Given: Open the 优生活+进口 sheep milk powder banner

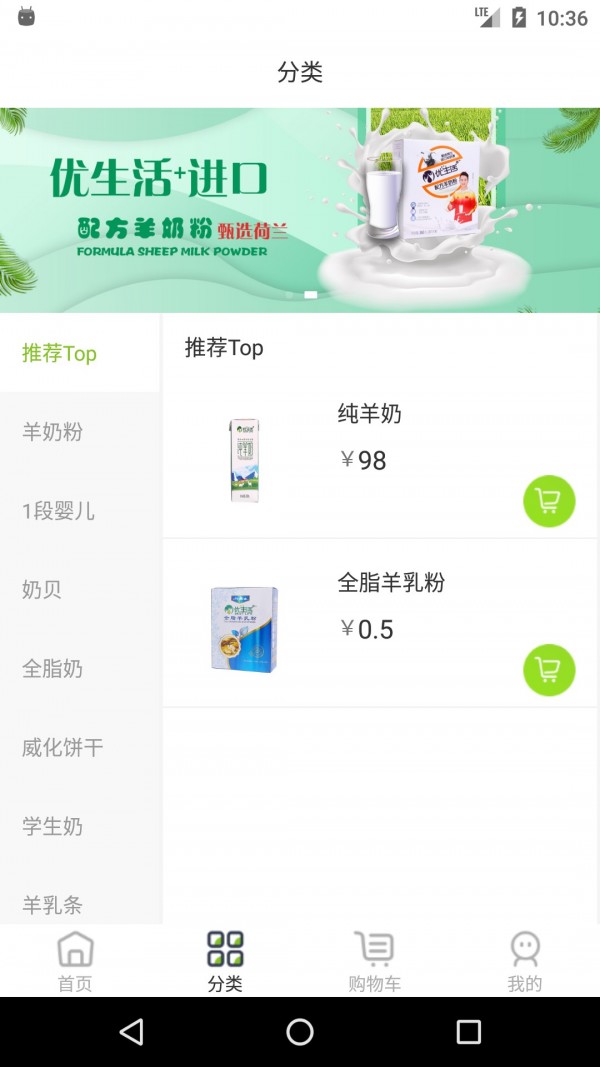Looking at the screenshot, I should tap(300, 210).
